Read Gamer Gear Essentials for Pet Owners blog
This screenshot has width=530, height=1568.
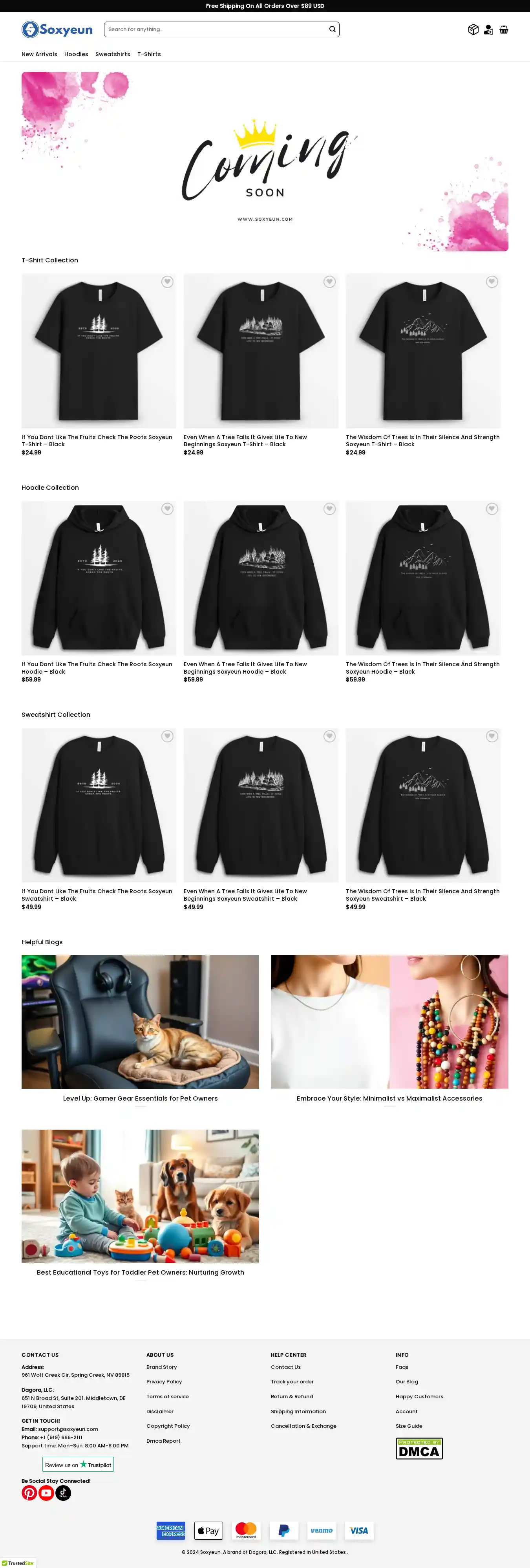pyautogui.click(x=140, y=1098)
